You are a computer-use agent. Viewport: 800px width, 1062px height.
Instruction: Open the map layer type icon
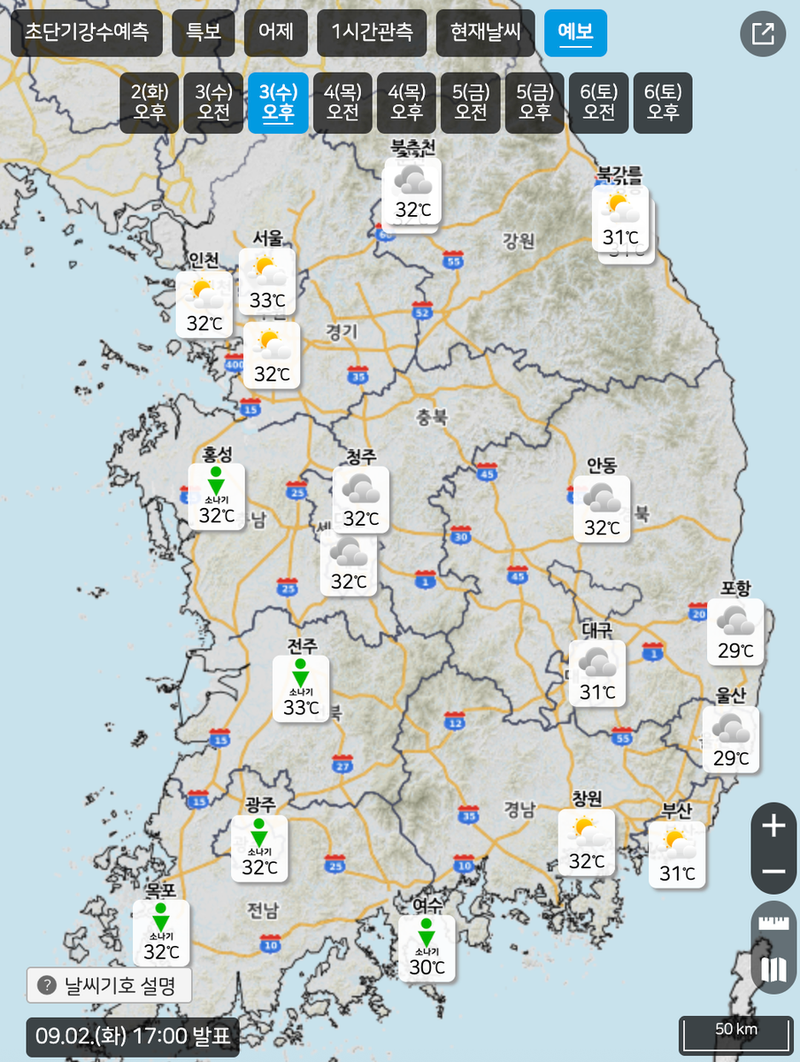coord(774,969)
